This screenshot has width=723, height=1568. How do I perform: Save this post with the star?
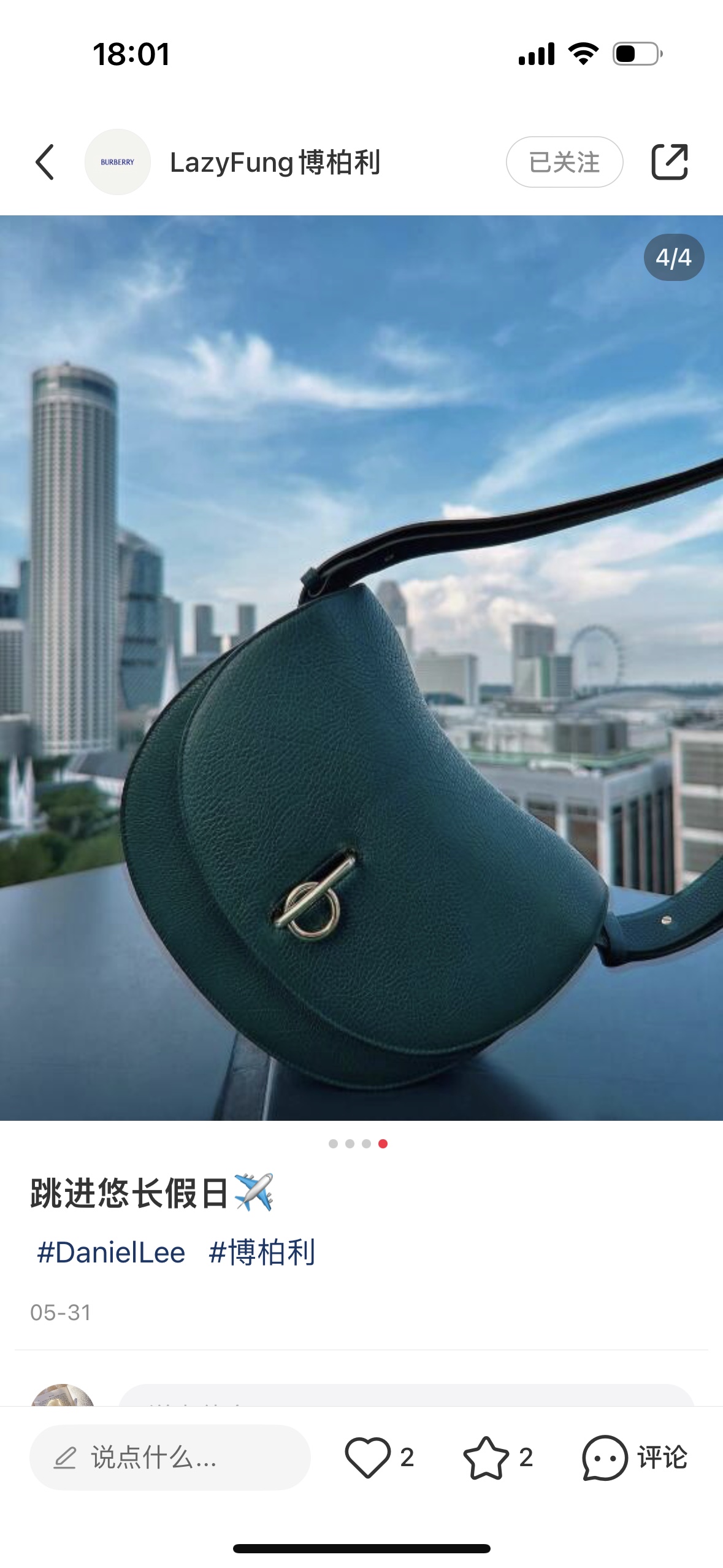486,1458
